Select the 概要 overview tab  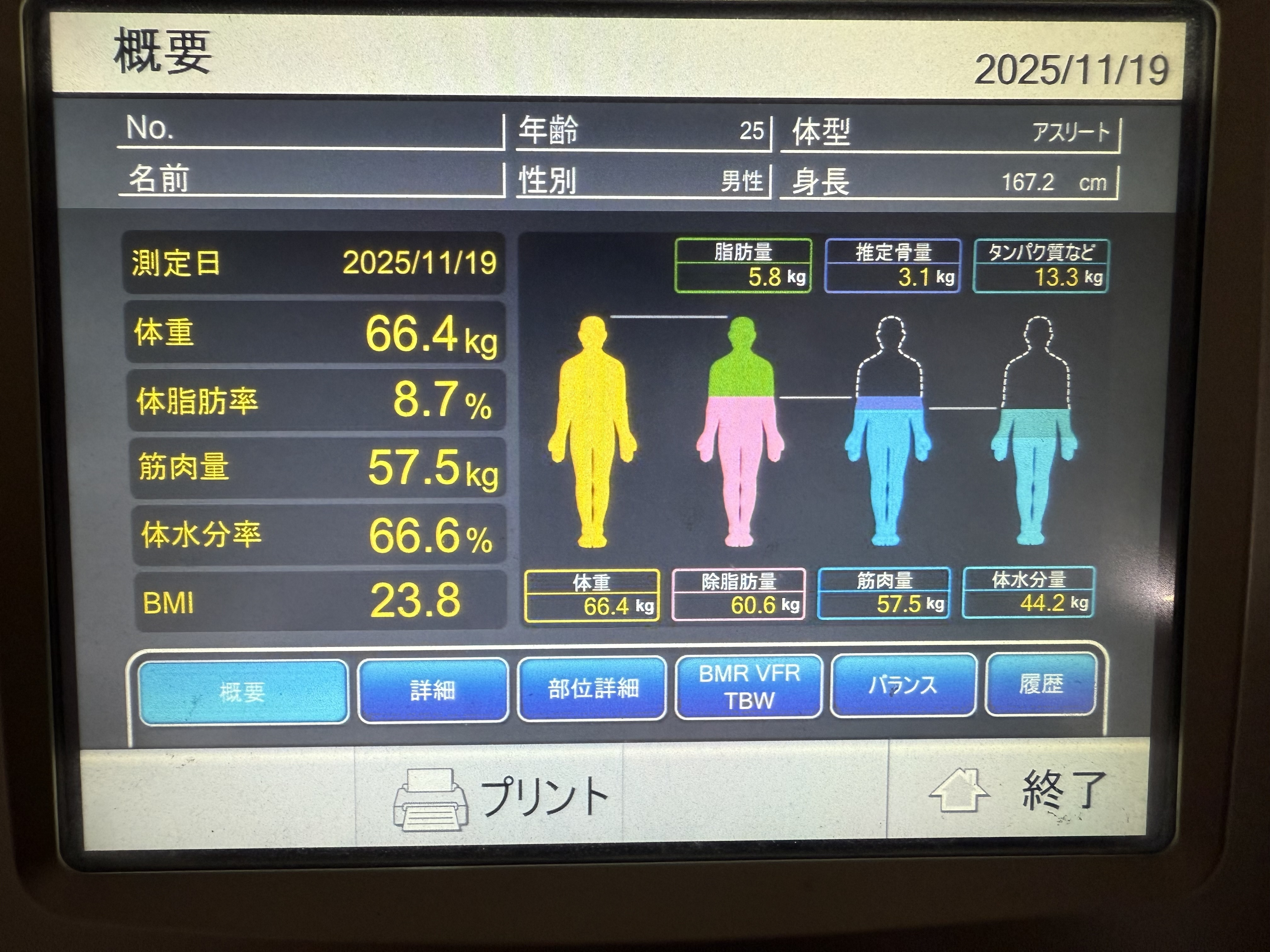click(243, 692)
